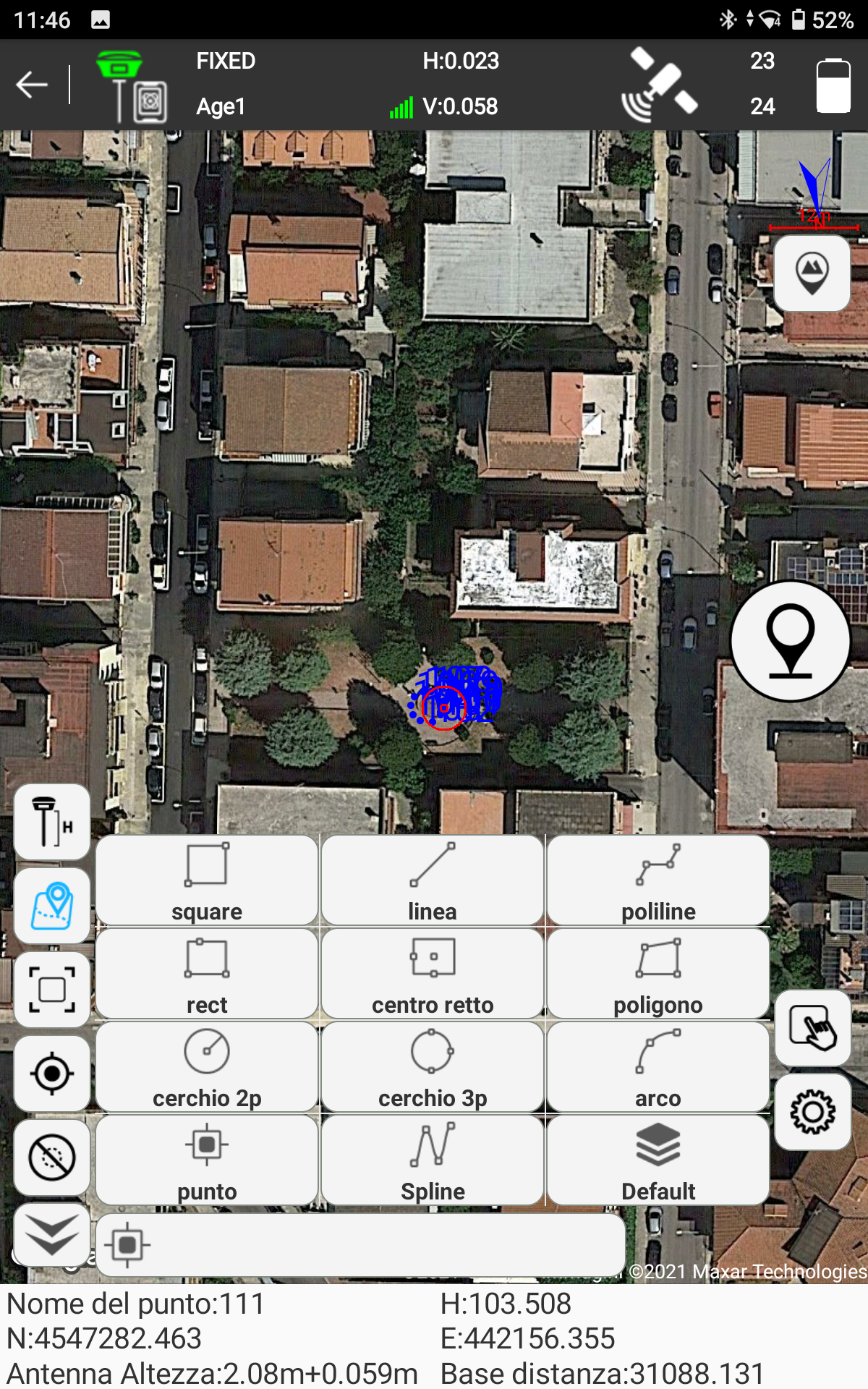The width and height of the screenshot is (868, 1389).
Task: Tap the zoom extents frame icon
Action: point(52,990)
